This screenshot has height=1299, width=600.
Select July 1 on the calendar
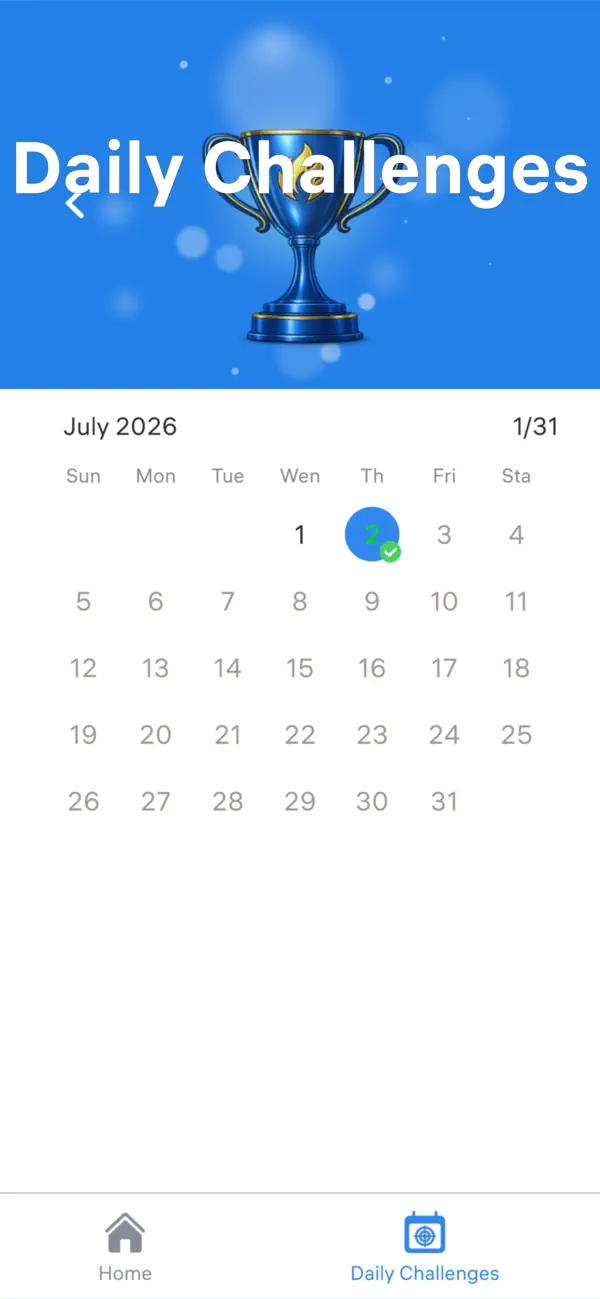pos(300,535)
